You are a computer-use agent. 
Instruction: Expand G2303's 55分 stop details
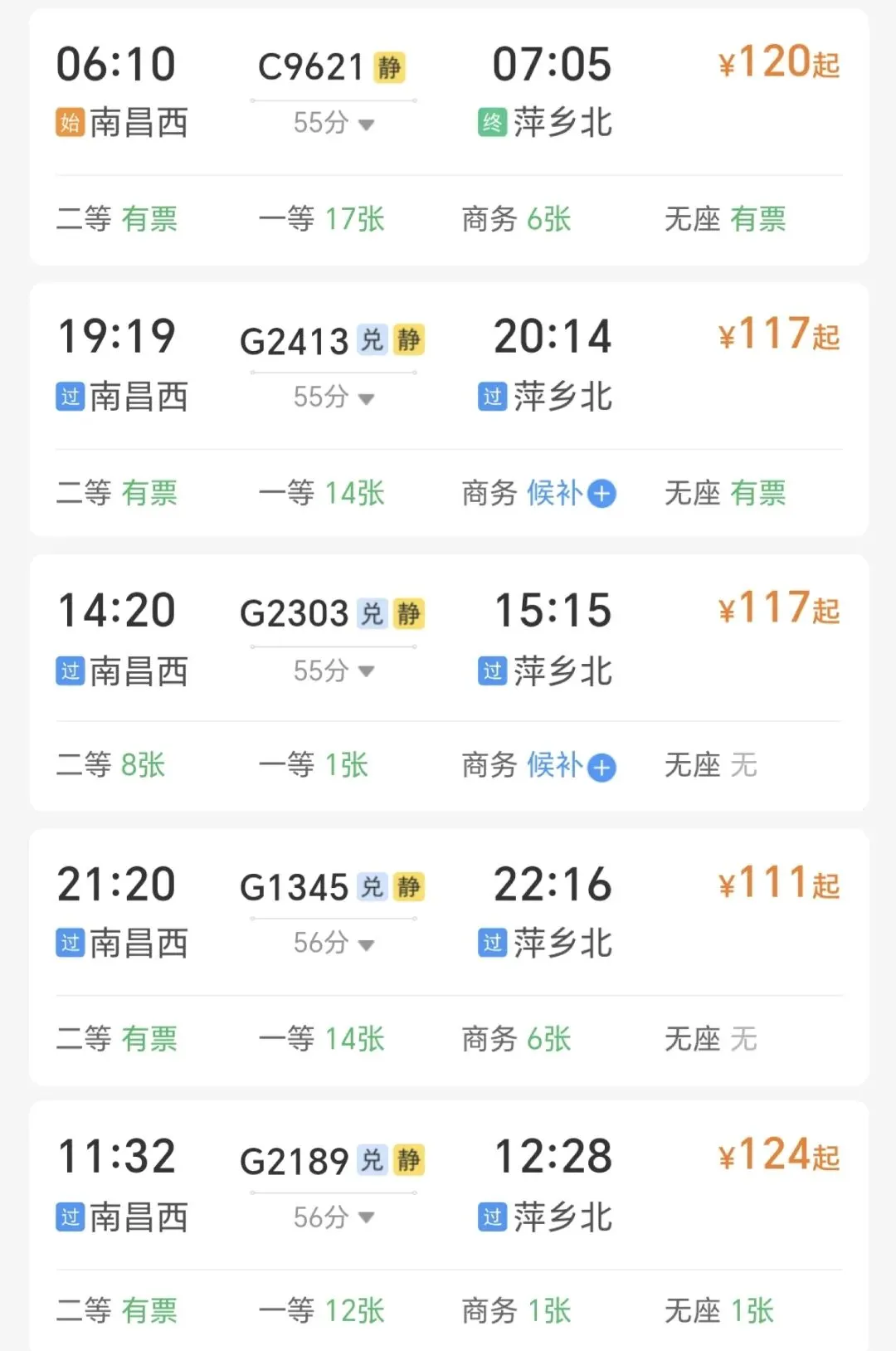tap(334, 671)
